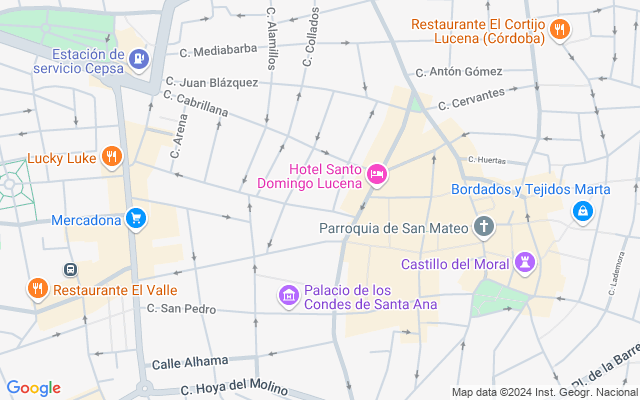This screenshot has width=640, height=400.
Task: Select the Restaurante El Cortijo Lucena pin
Action: pyautogui.click(x=560, y=30)
